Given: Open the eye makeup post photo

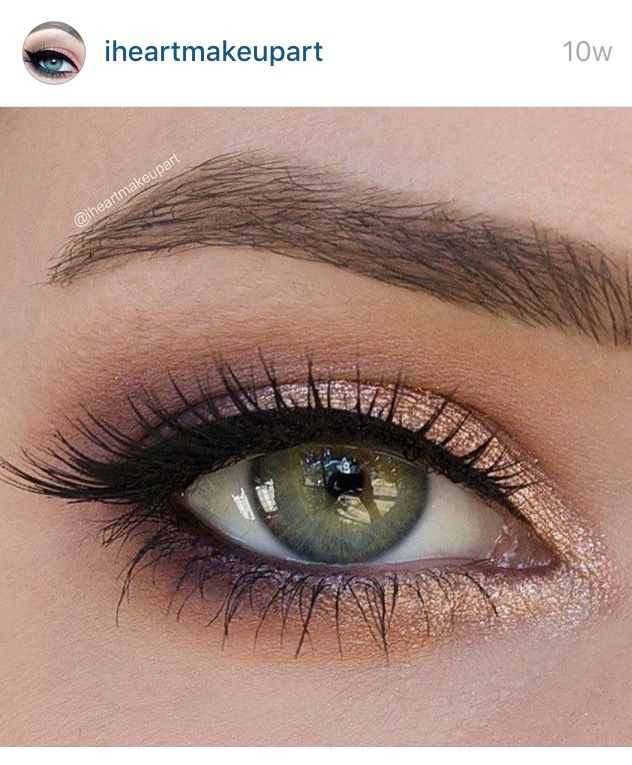Looking at the screenshot, I should point(316,435).
